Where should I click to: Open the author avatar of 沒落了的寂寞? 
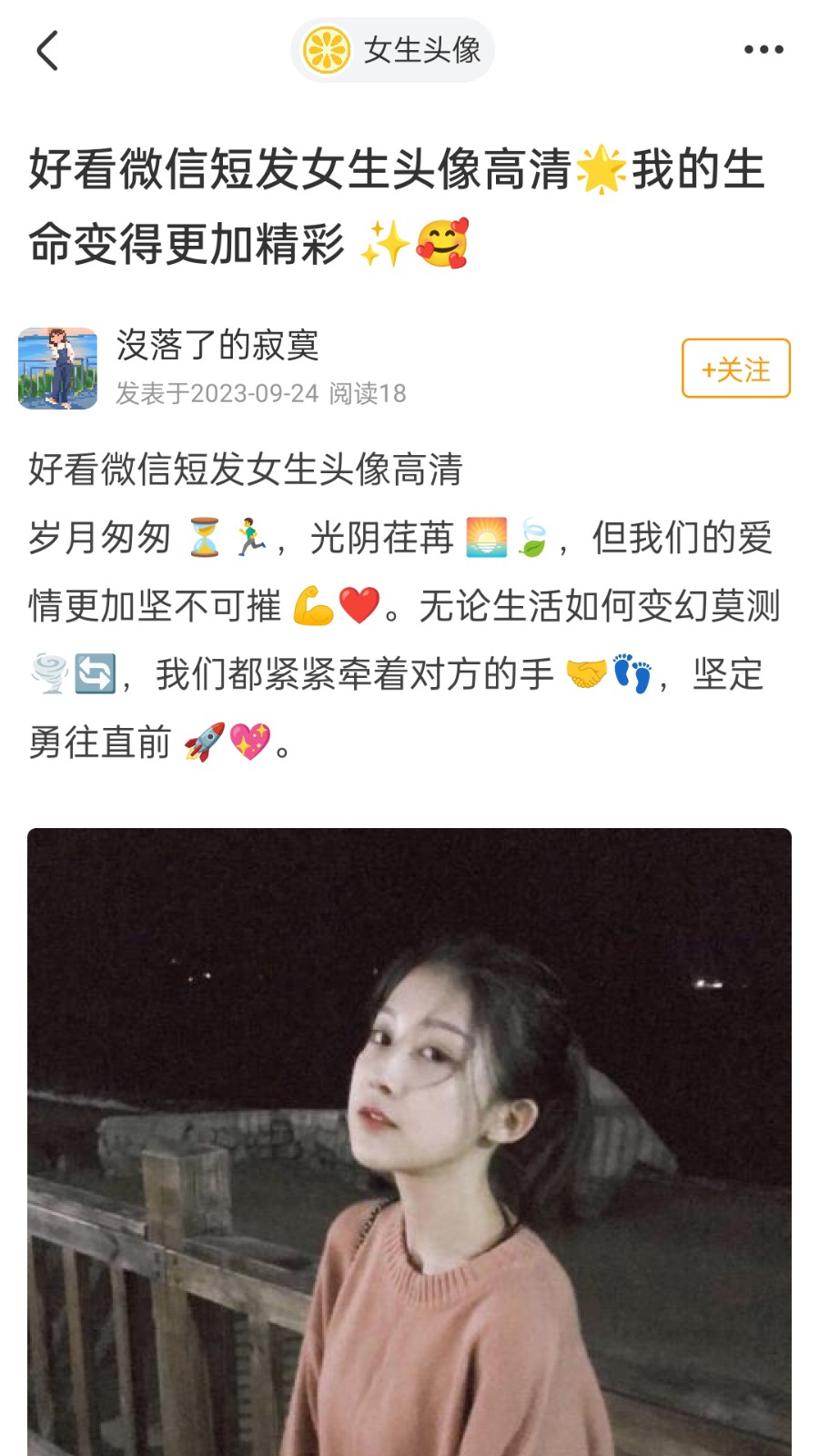click(58, 369)
